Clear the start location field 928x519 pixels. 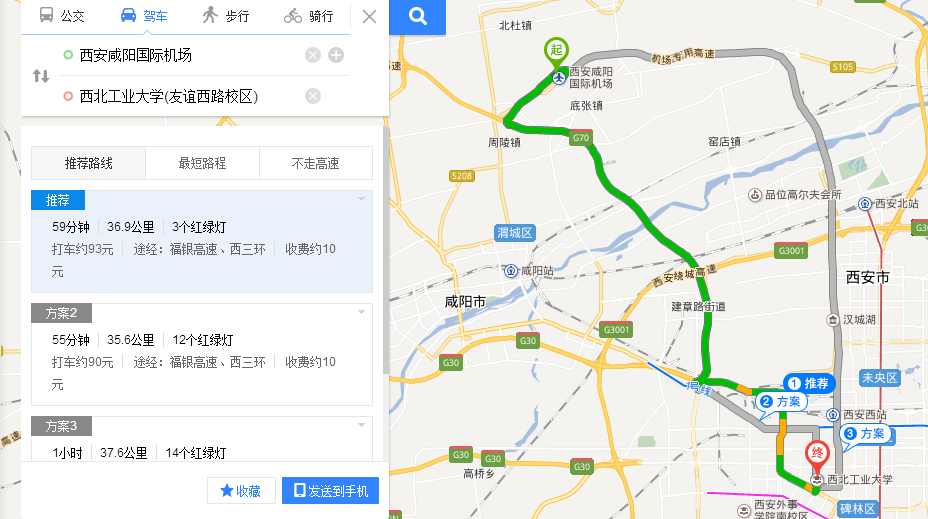point(313,55)
